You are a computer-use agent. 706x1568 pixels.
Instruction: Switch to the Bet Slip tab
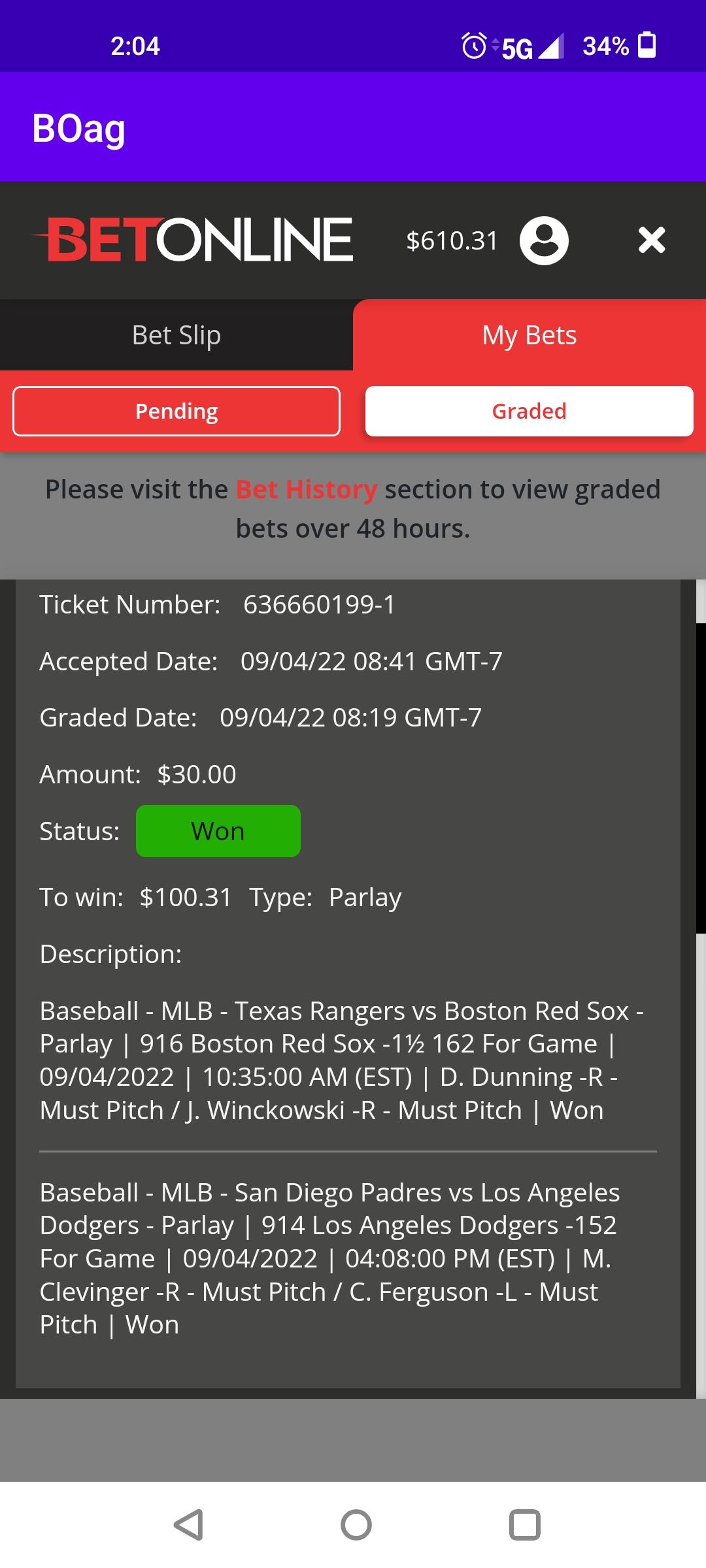176,335
